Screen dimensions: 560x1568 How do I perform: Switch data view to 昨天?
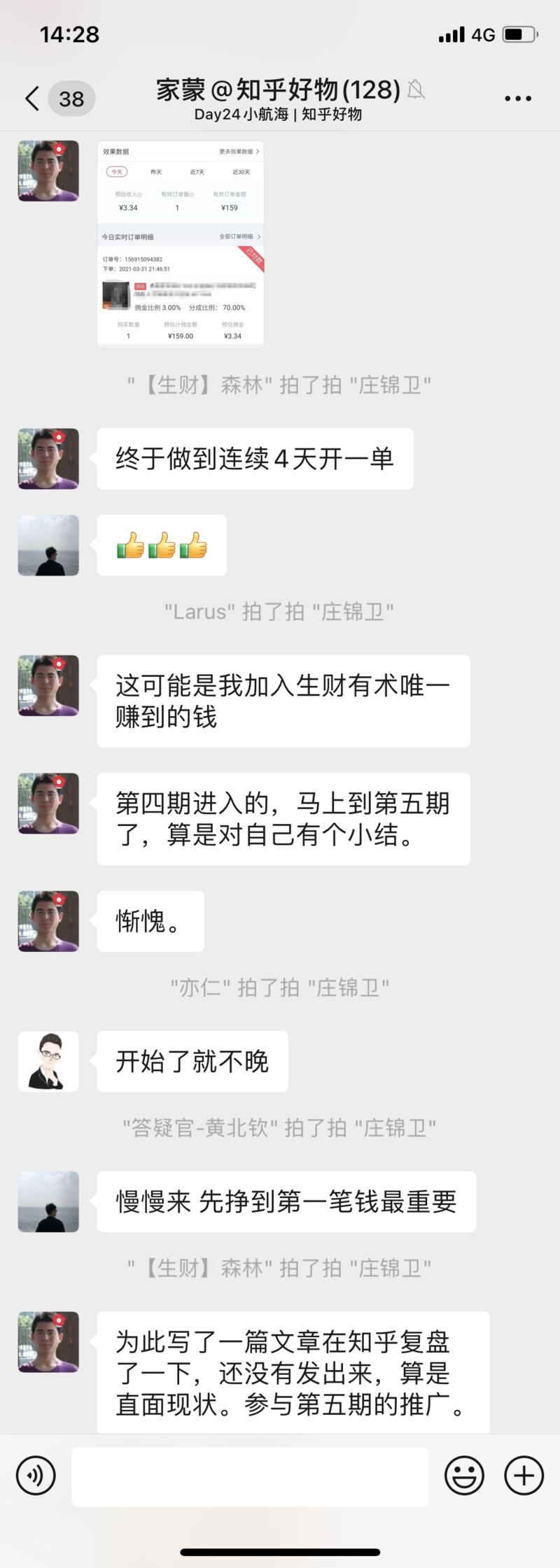pos(156,171)
